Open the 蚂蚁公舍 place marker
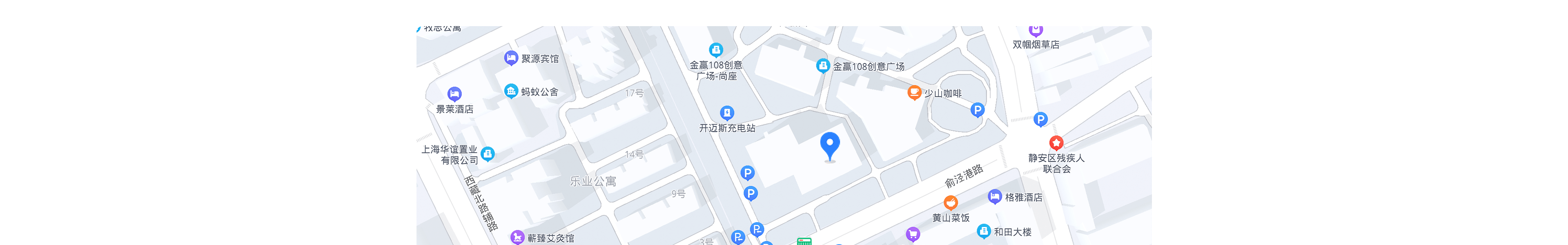This screenshot has height=245, width=1568. pyautogui.click(x=511, y=91)
